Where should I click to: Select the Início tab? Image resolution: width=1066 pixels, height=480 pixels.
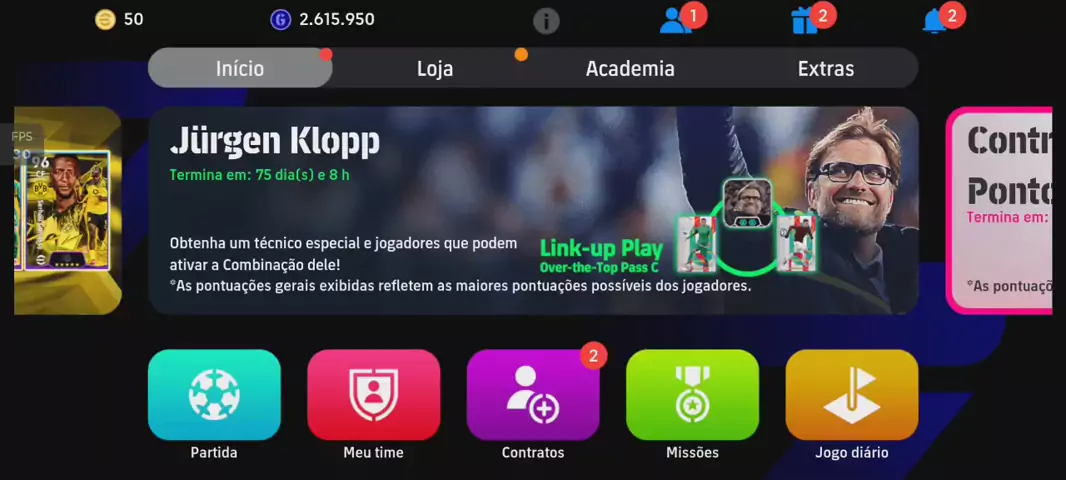pyautogui.click(x=240, y=69)
